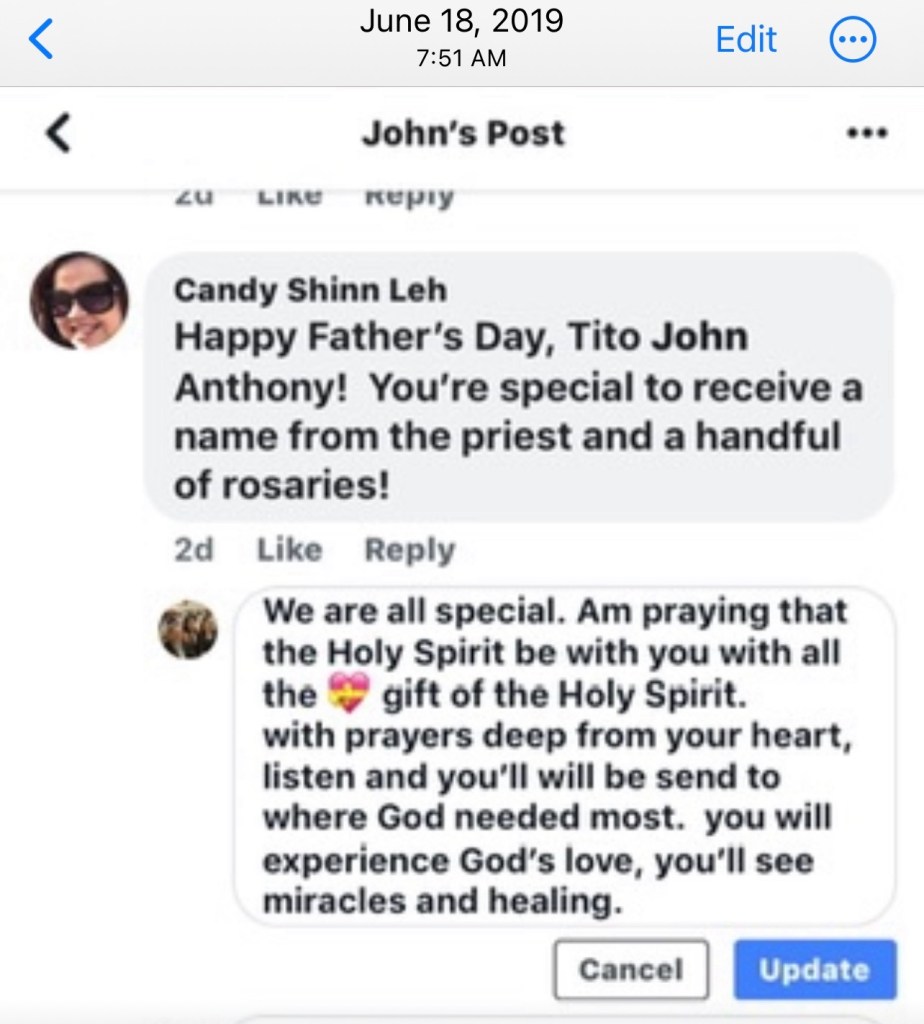The height and width of the screenshot is (1024, 924).
Task: Reply to Candy Shinn Leh's comment
Action: tap(409, 550)
